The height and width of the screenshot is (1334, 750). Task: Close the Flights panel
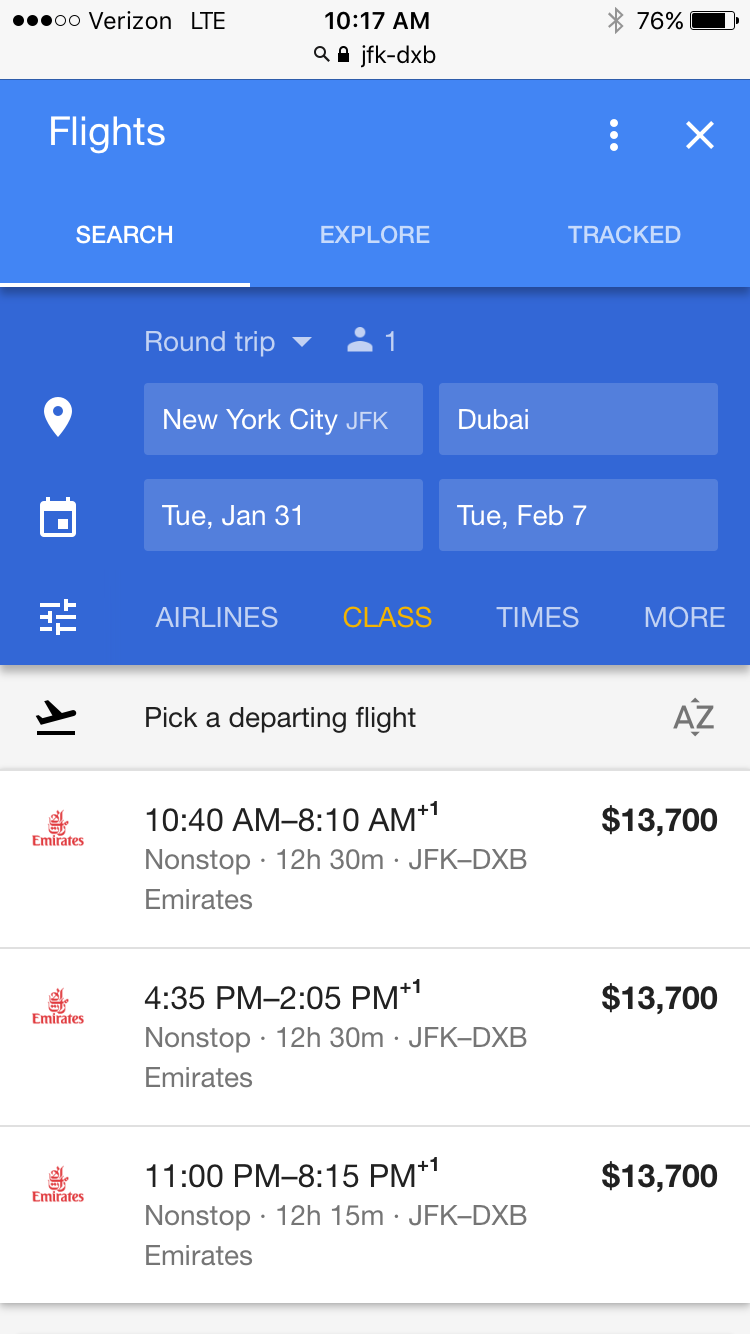(x=700, y=135)
